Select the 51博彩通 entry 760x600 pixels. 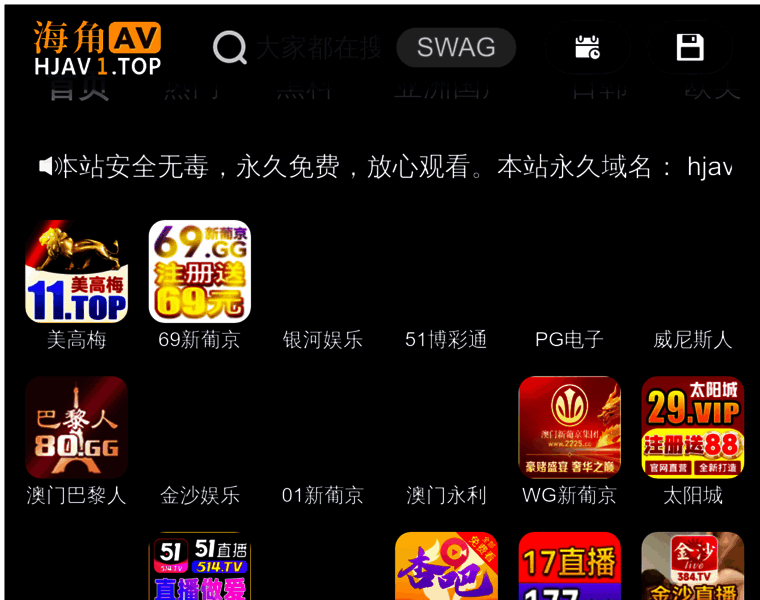point(446,339)
